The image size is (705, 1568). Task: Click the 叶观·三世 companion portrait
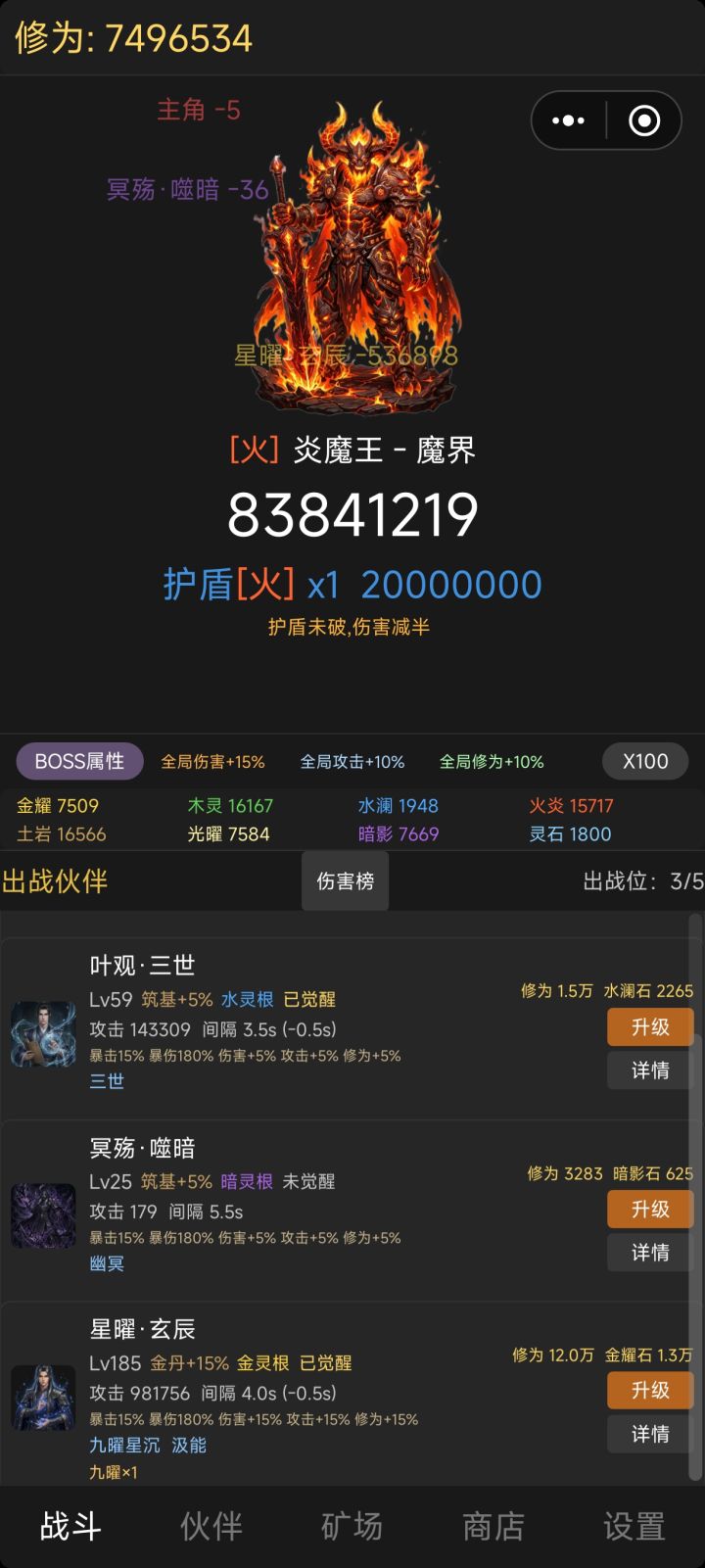tap(43, 1031)
